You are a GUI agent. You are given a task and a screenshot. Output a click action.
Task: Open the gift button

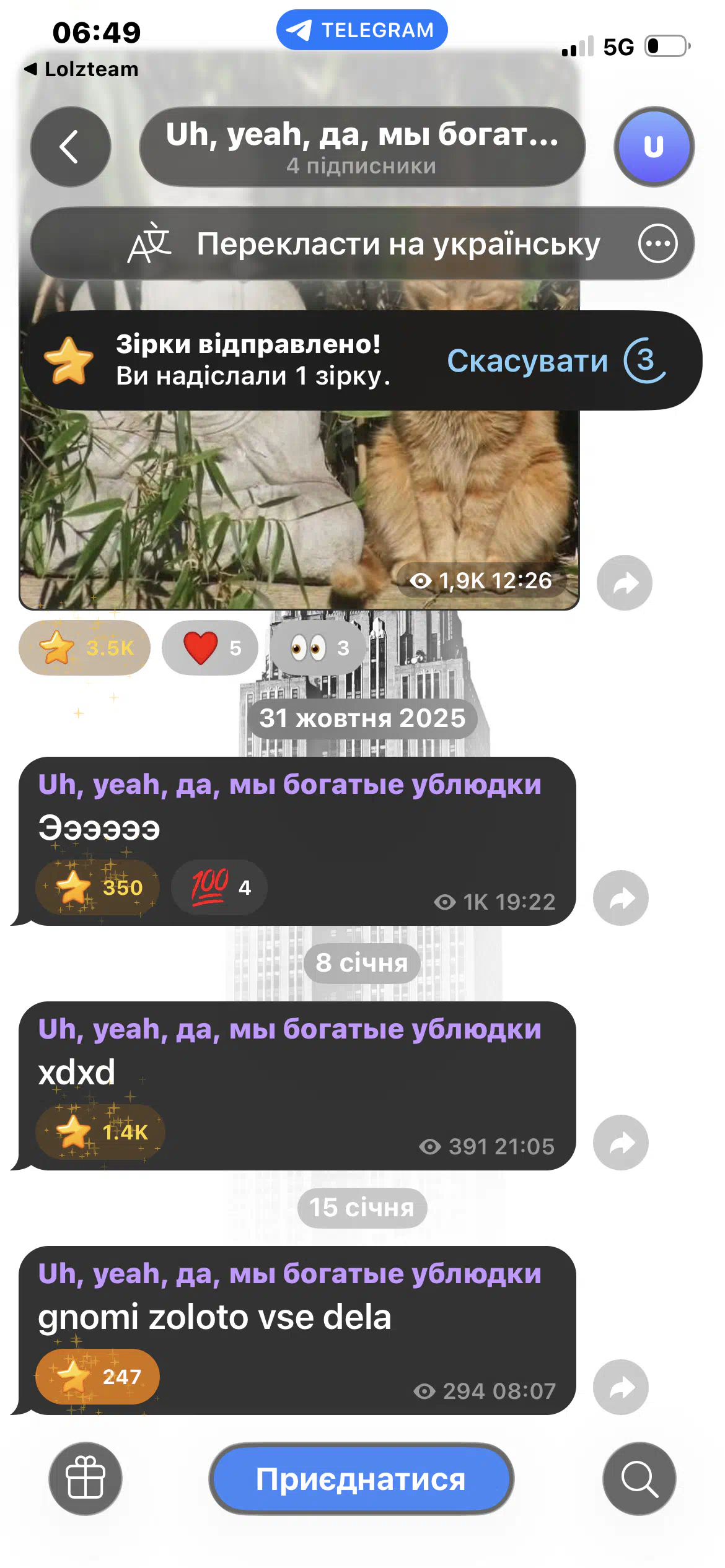[86, 1479]
